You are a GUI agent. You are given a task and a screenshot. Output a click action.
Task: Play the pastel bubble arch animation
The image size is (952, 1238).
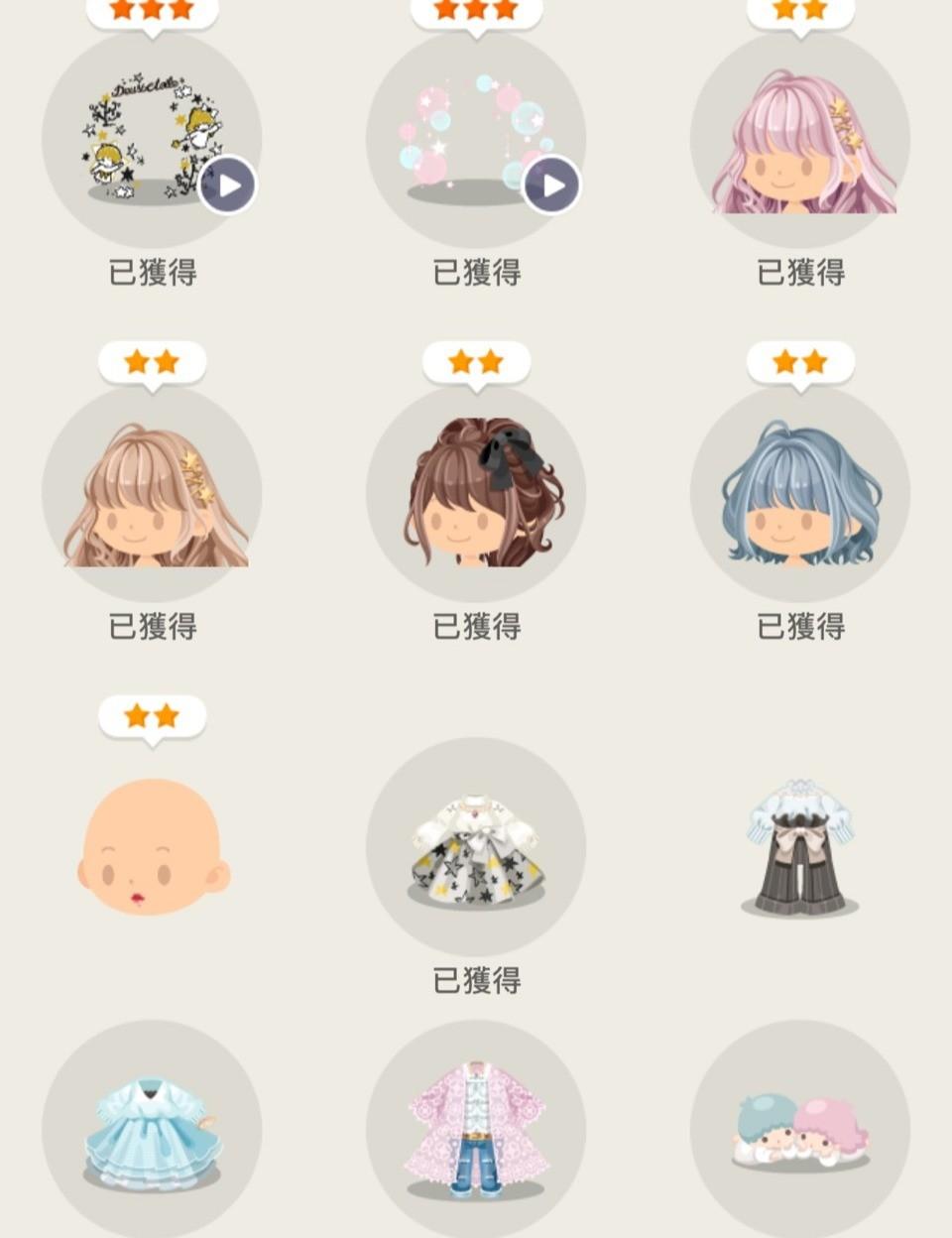[551, 186]
